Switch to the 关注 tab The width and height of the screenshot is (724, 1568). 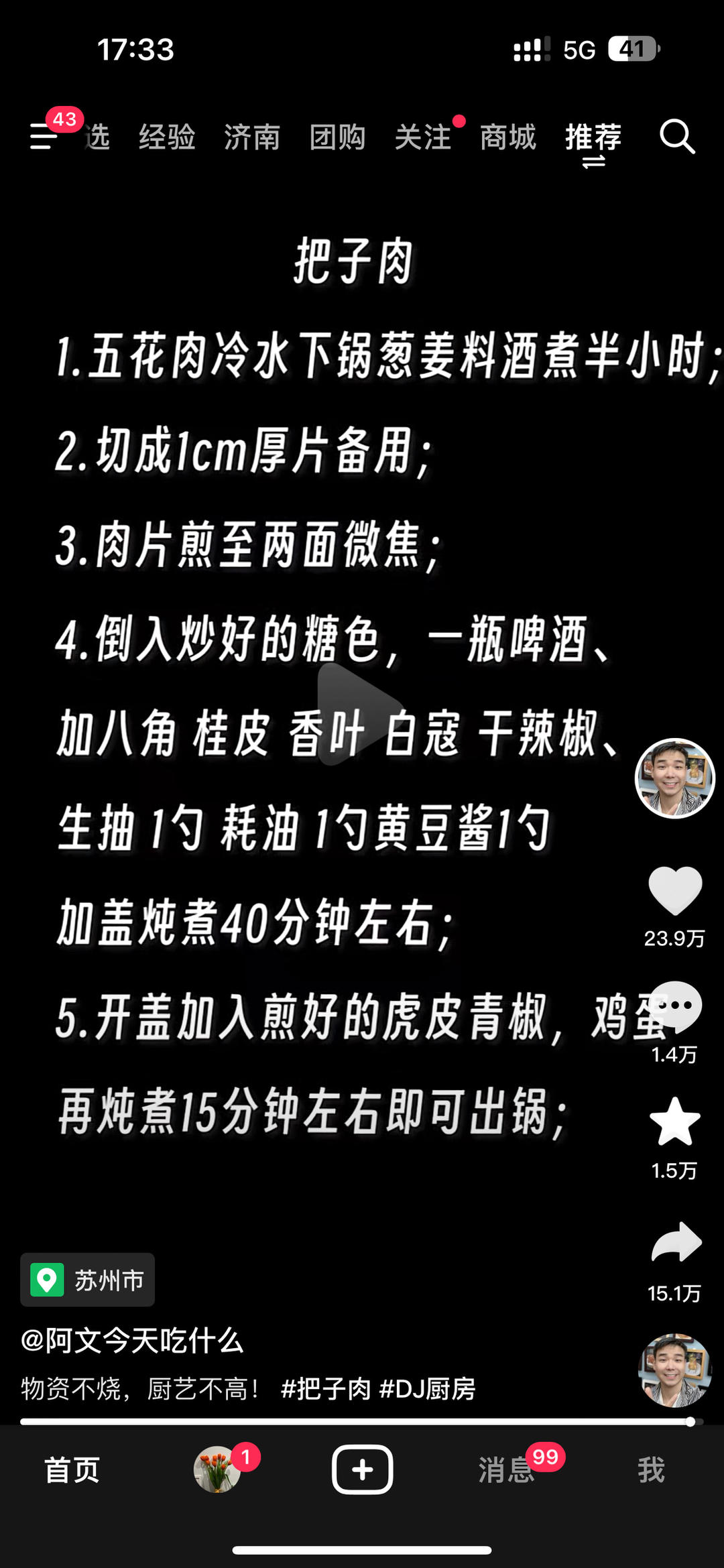[423, 137]
